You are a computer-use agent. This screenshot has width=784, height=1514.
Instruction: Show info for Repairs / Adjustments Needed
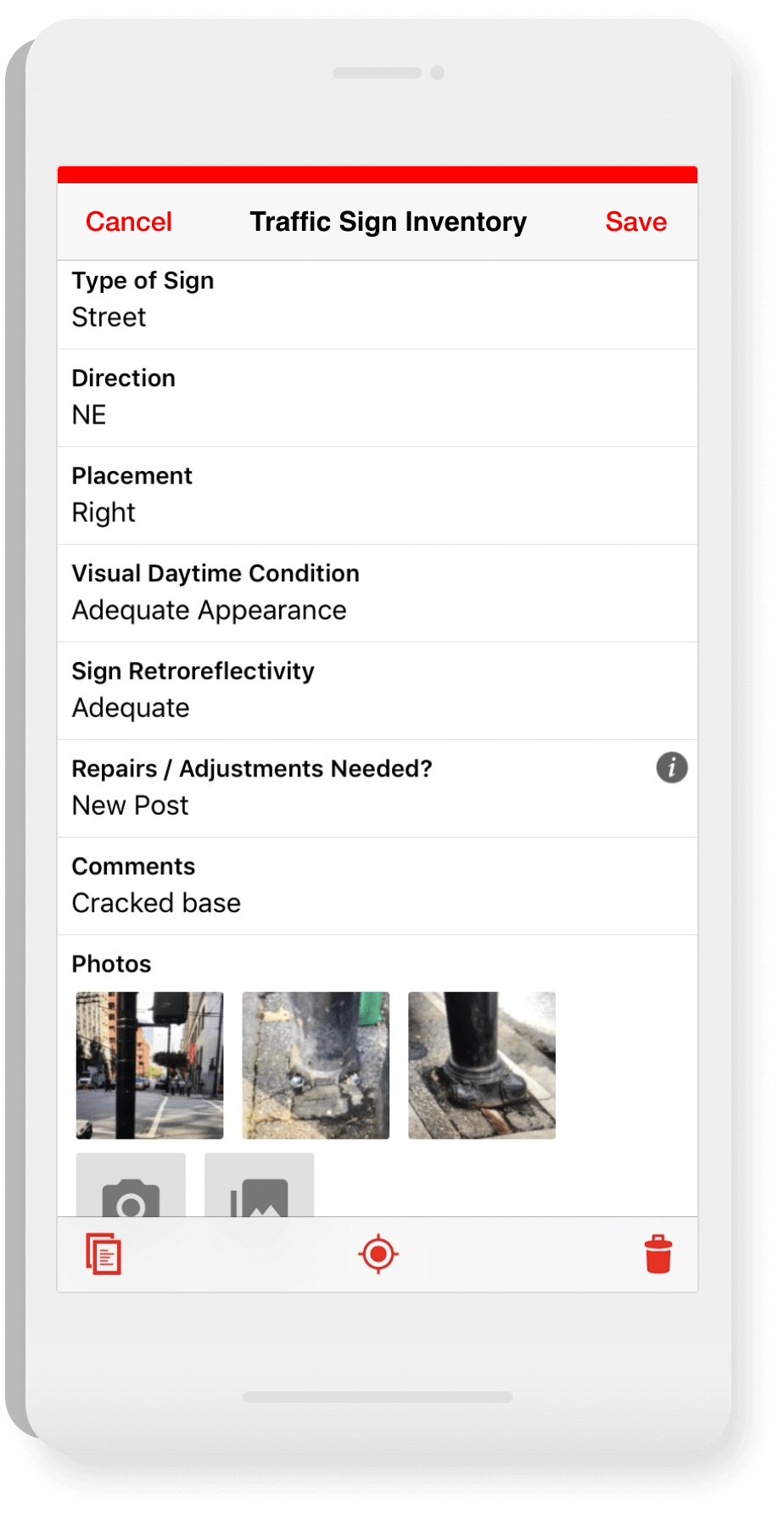coord(671,767)
